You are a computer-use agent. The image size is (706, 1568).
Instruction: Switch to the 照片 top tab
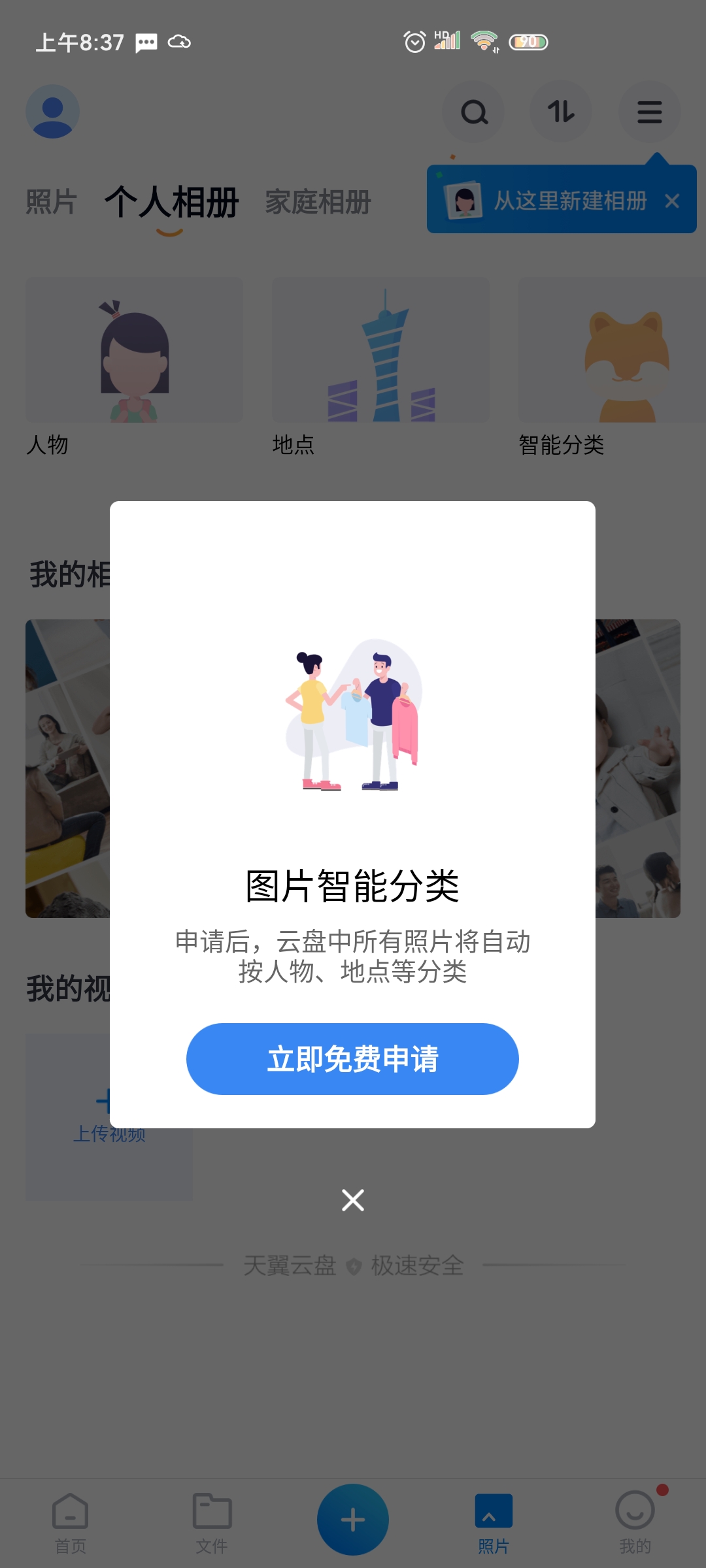51,202
